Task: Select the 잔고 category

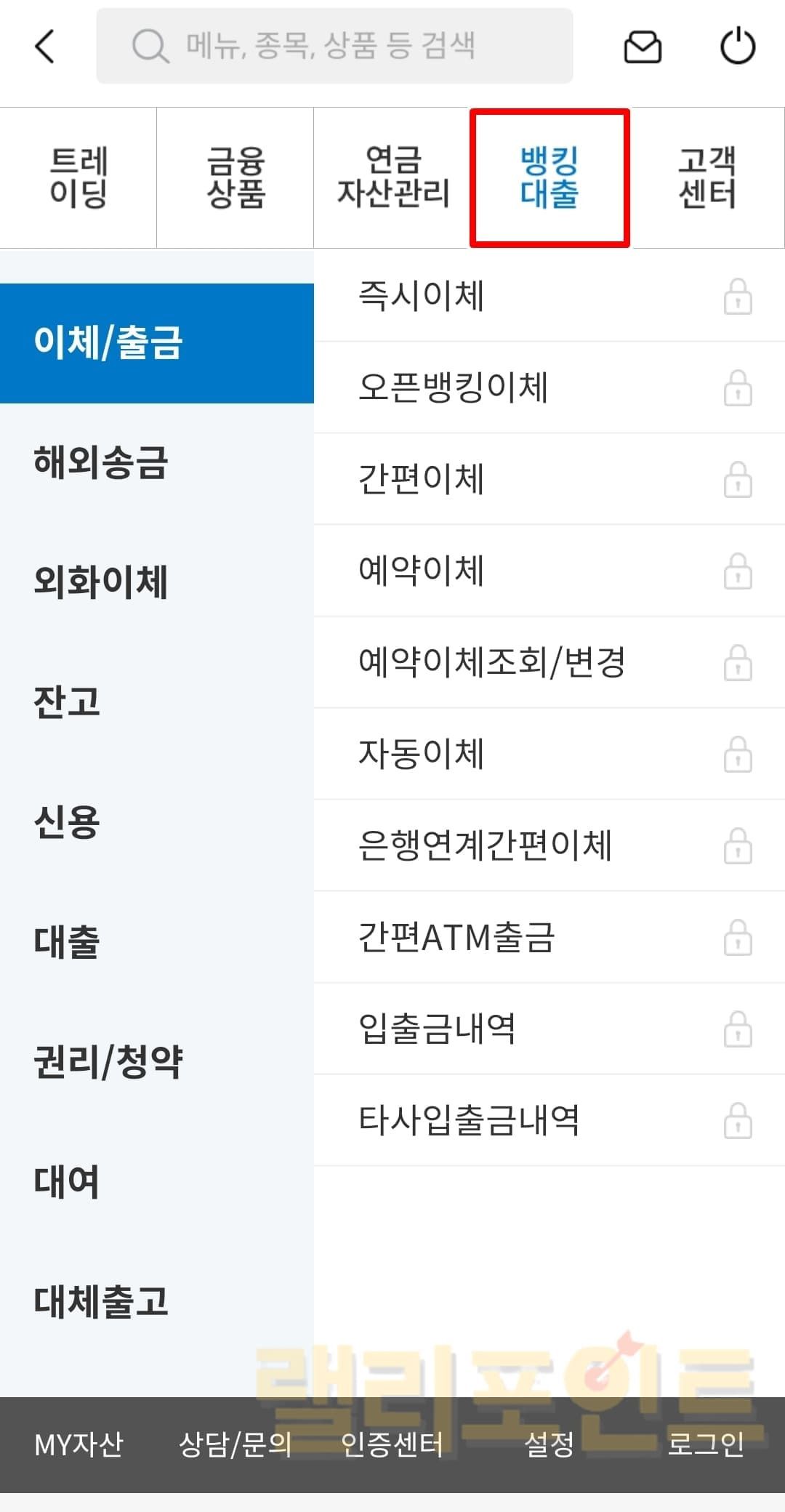Action: tap(67, 702)
